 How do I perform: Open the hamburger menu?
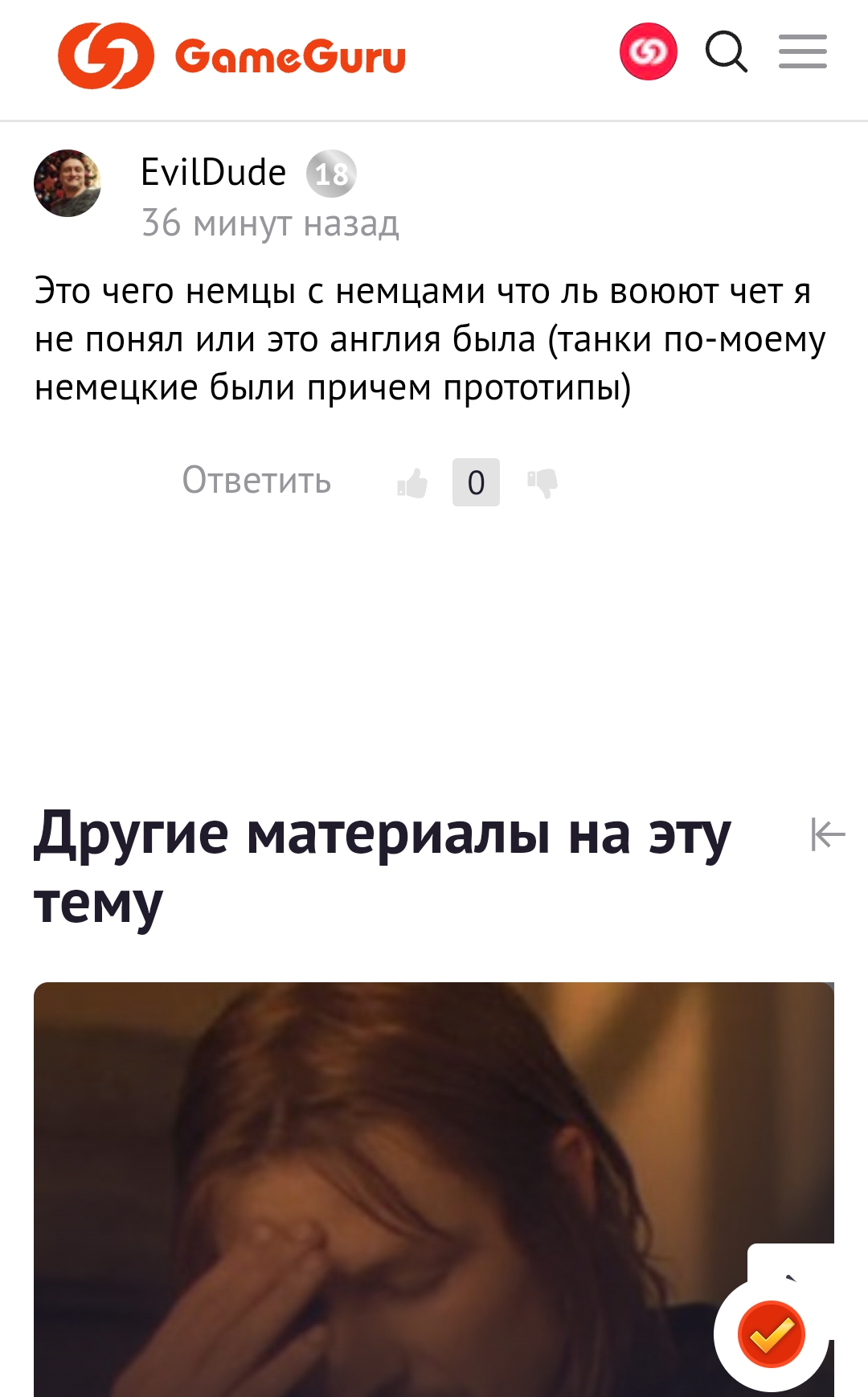tap(802, 52)
